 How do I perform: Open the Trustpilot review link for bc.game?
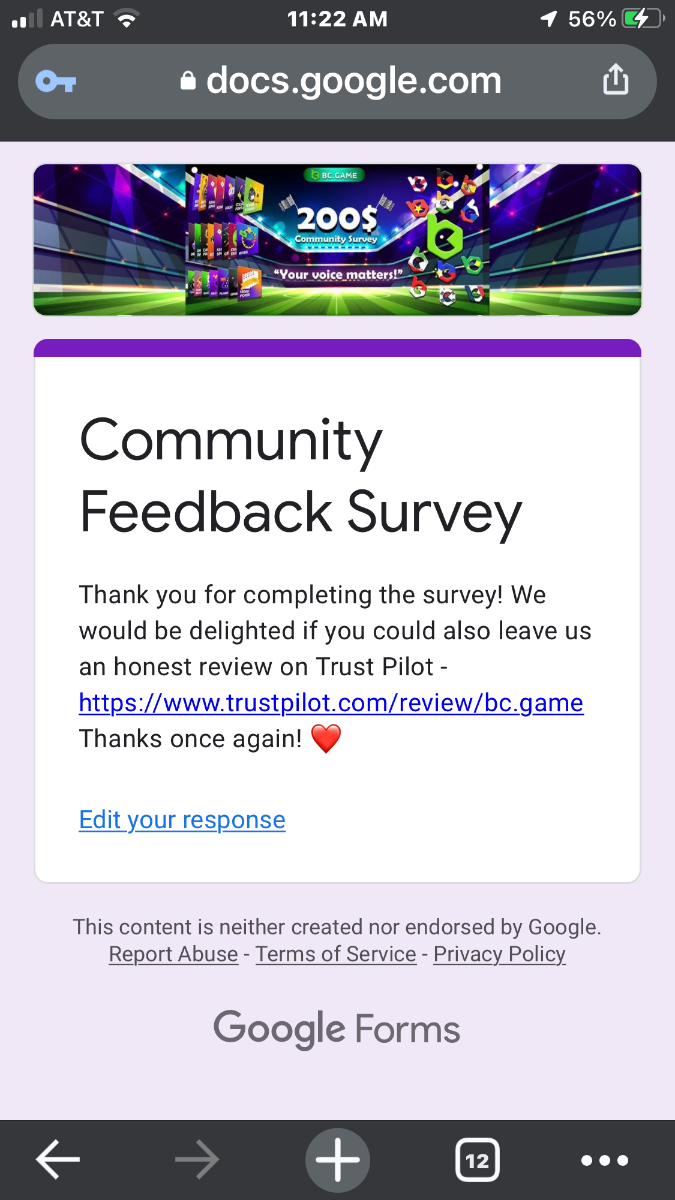[x=331, y=702]
